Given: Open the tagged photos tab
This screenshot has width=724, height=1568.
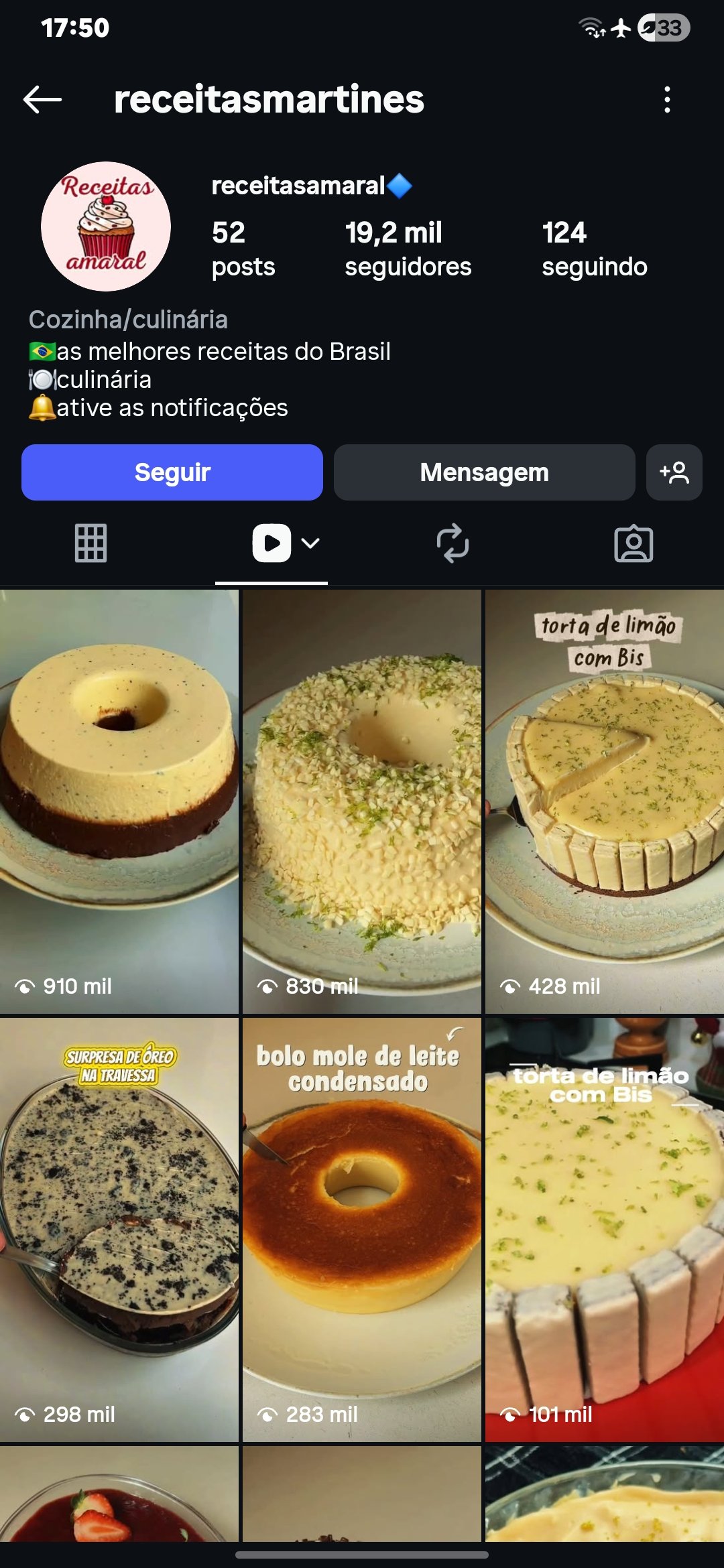Looking at the screenshot, I should point(633,543).
